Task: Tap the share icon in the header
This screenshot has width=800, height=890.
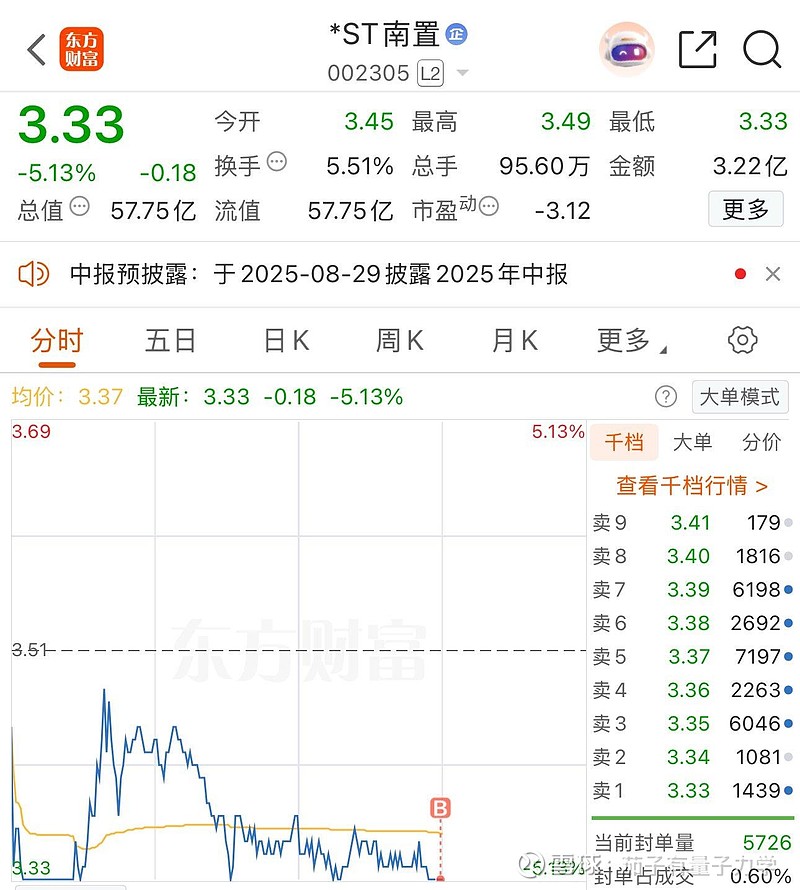Action: coord(699,47)
